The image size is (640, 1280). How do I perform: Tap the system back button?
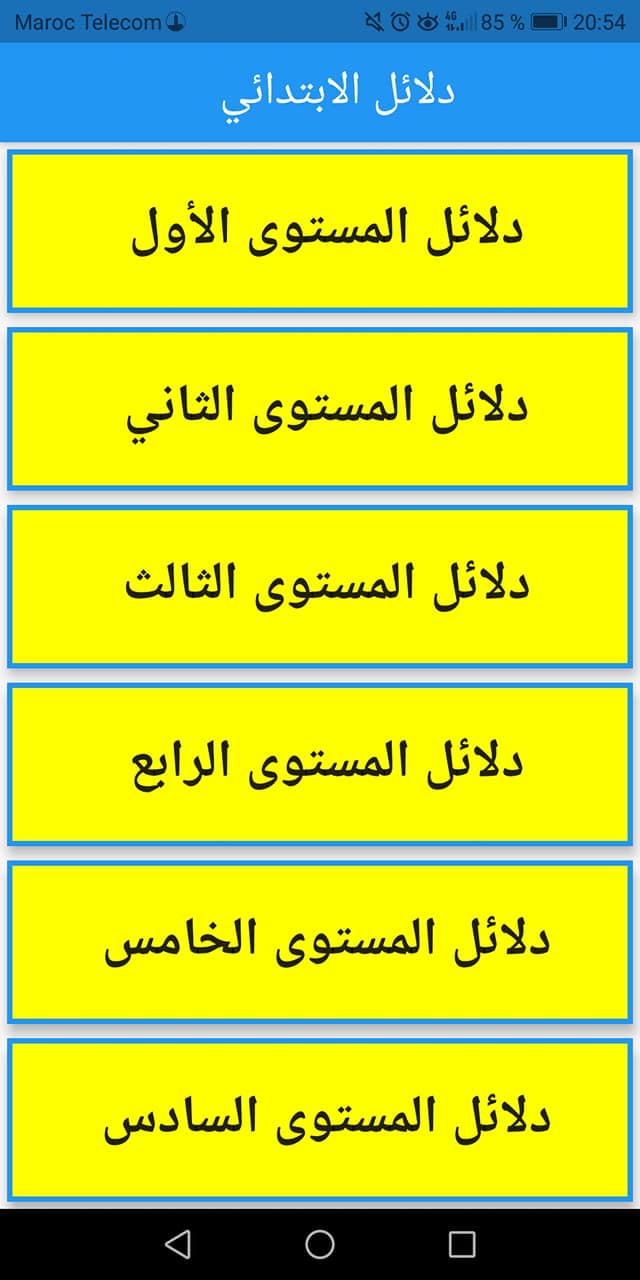pos(178,1243)
